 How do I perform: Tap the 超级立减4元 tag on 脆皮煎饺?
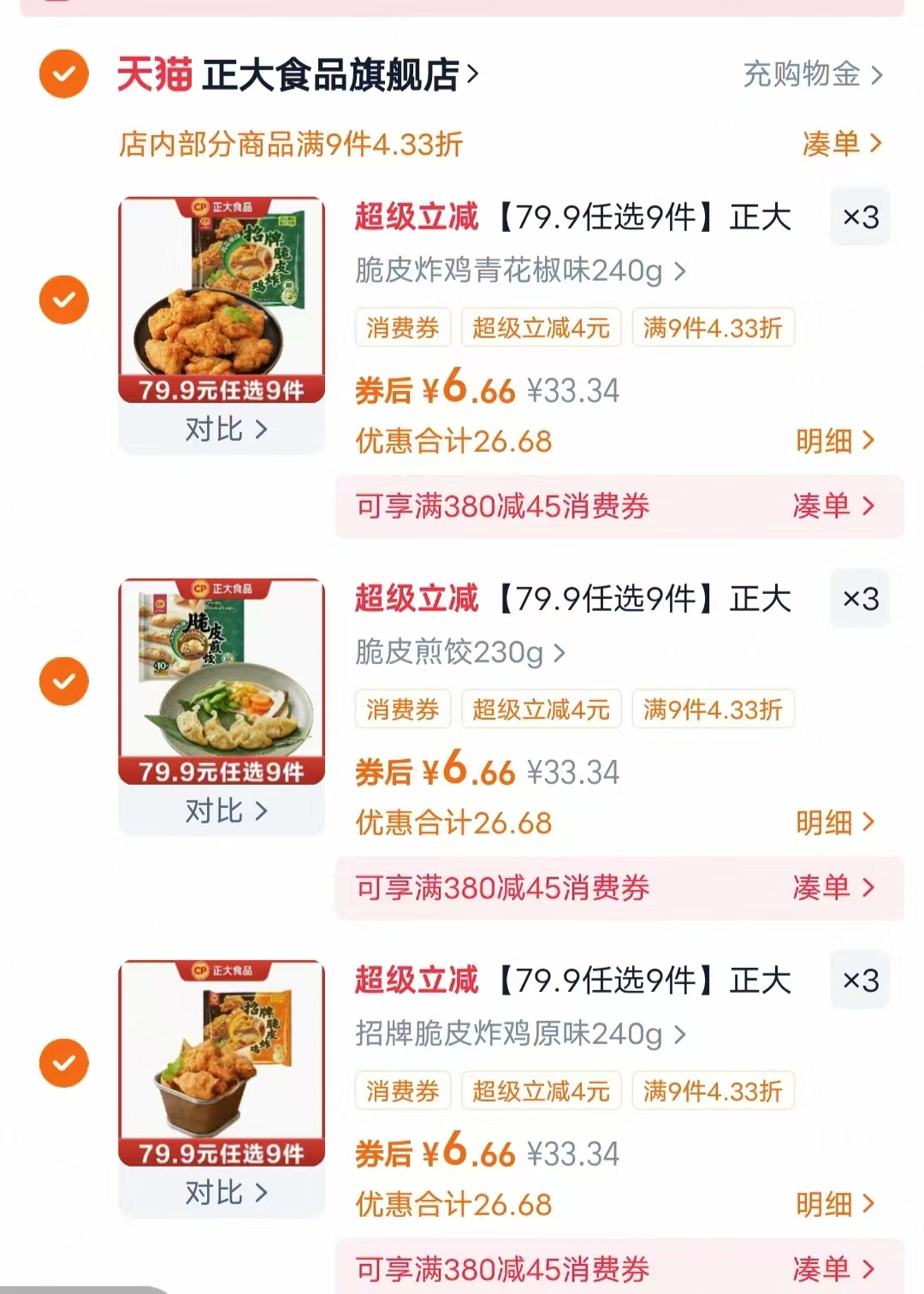click(x=541, y=709)
